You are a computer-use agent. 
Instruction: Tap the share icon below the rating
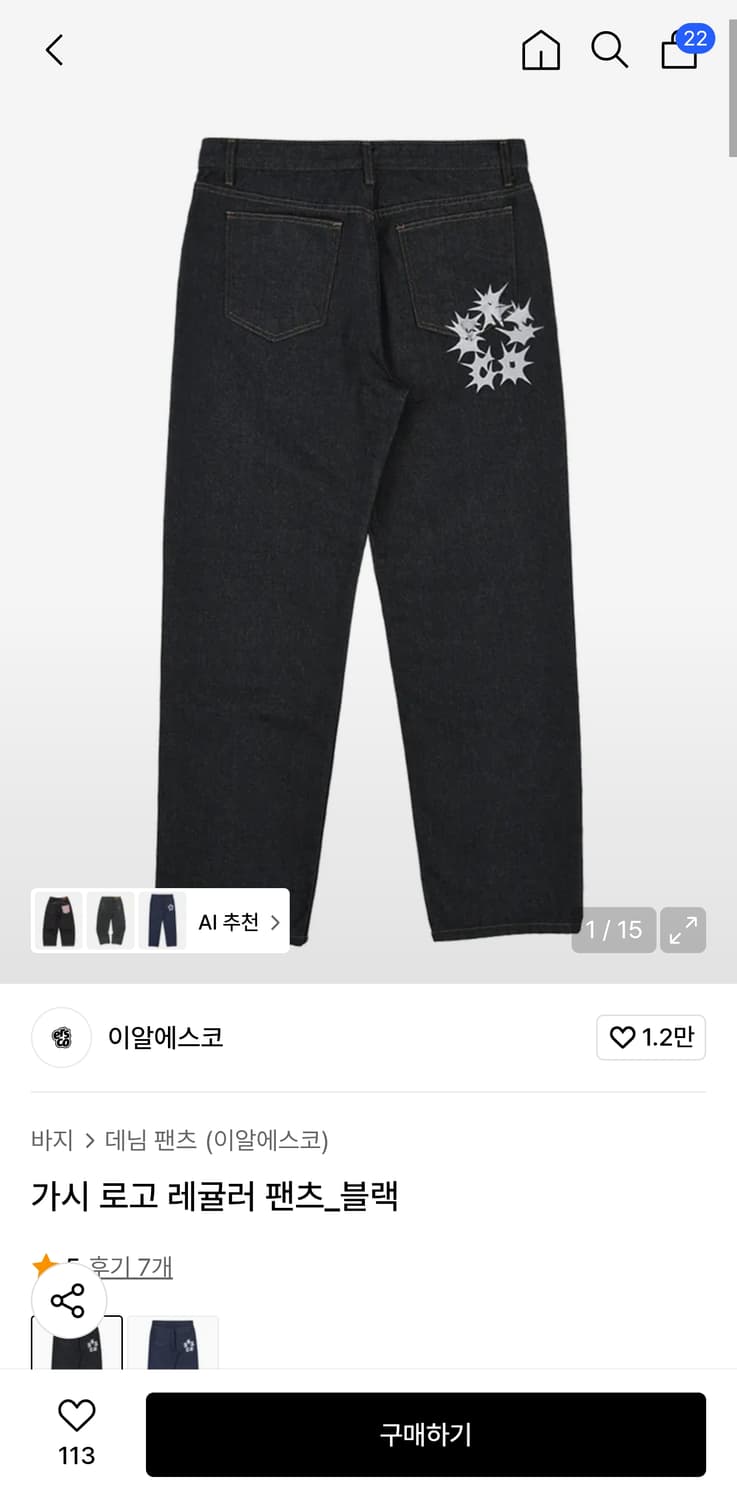tap(69, 1300)
